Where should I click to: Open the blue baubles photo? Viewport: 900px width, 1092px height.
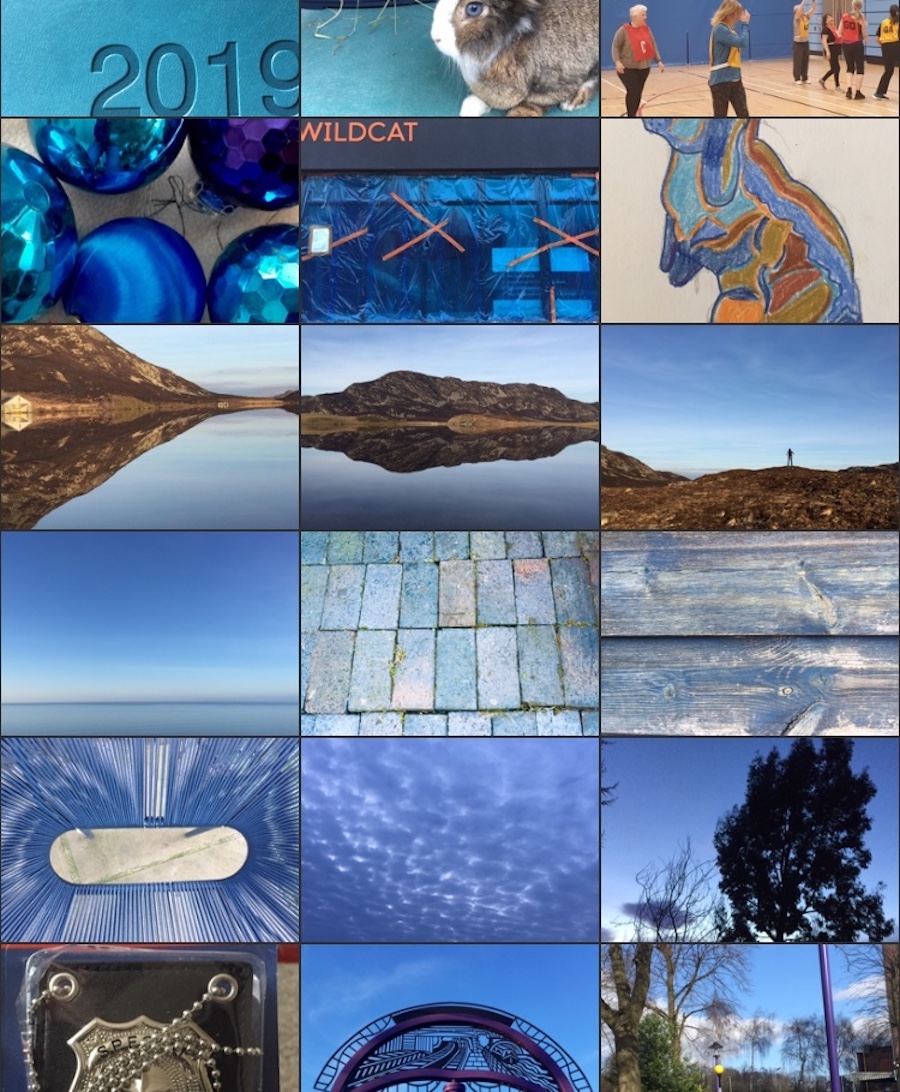pos(150,221)
